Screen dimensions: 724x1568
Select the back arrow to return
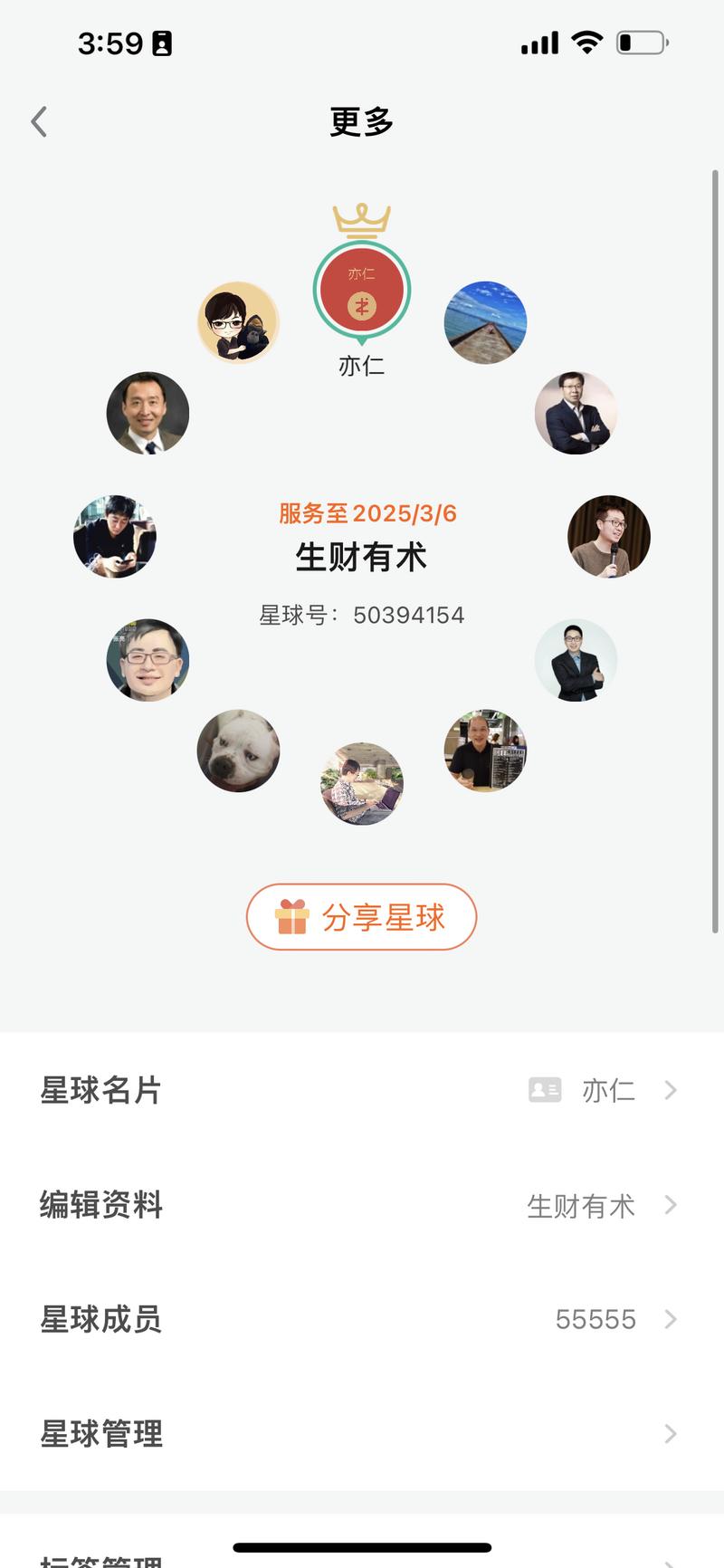click(x=39, y=120)
